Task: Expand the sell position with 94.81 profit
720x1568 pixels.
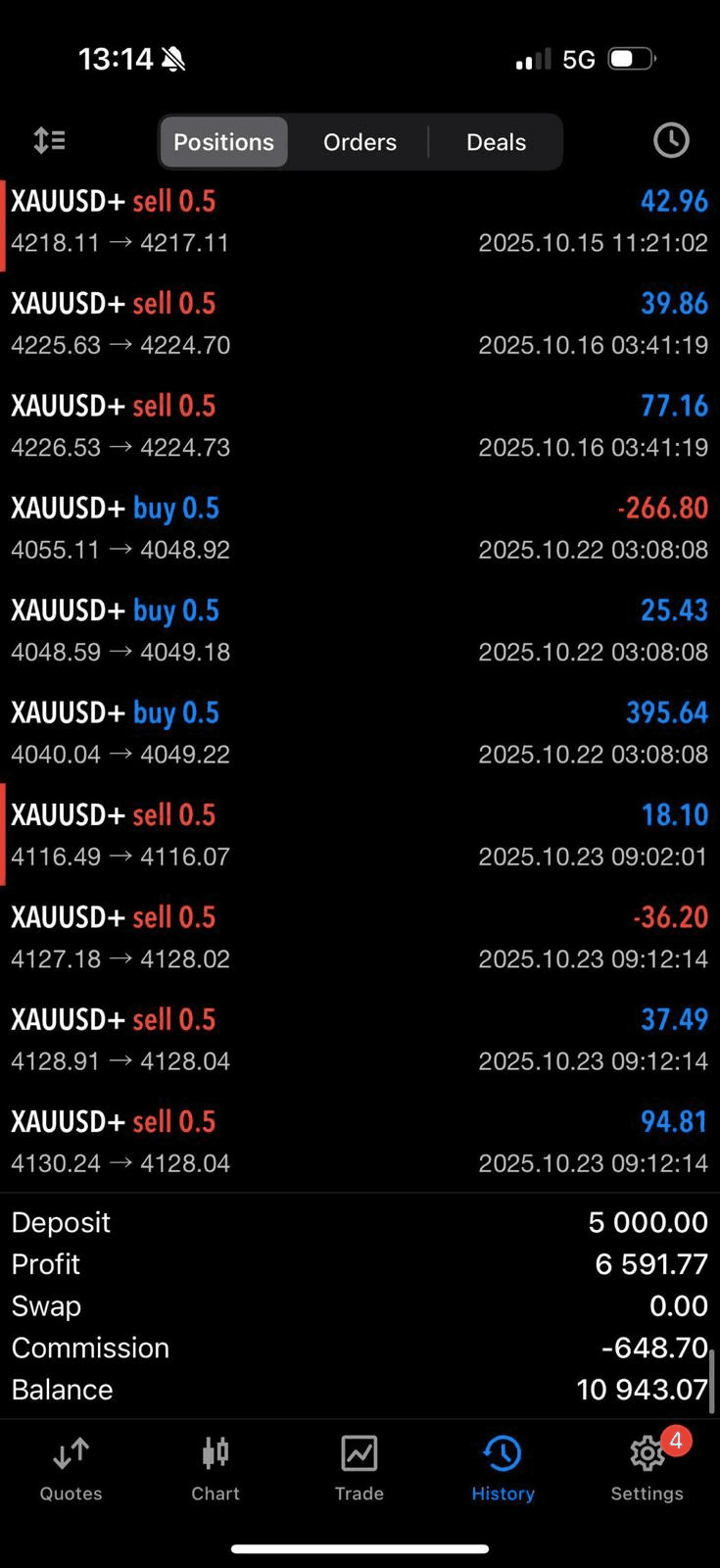Action: pos(360,1142)
